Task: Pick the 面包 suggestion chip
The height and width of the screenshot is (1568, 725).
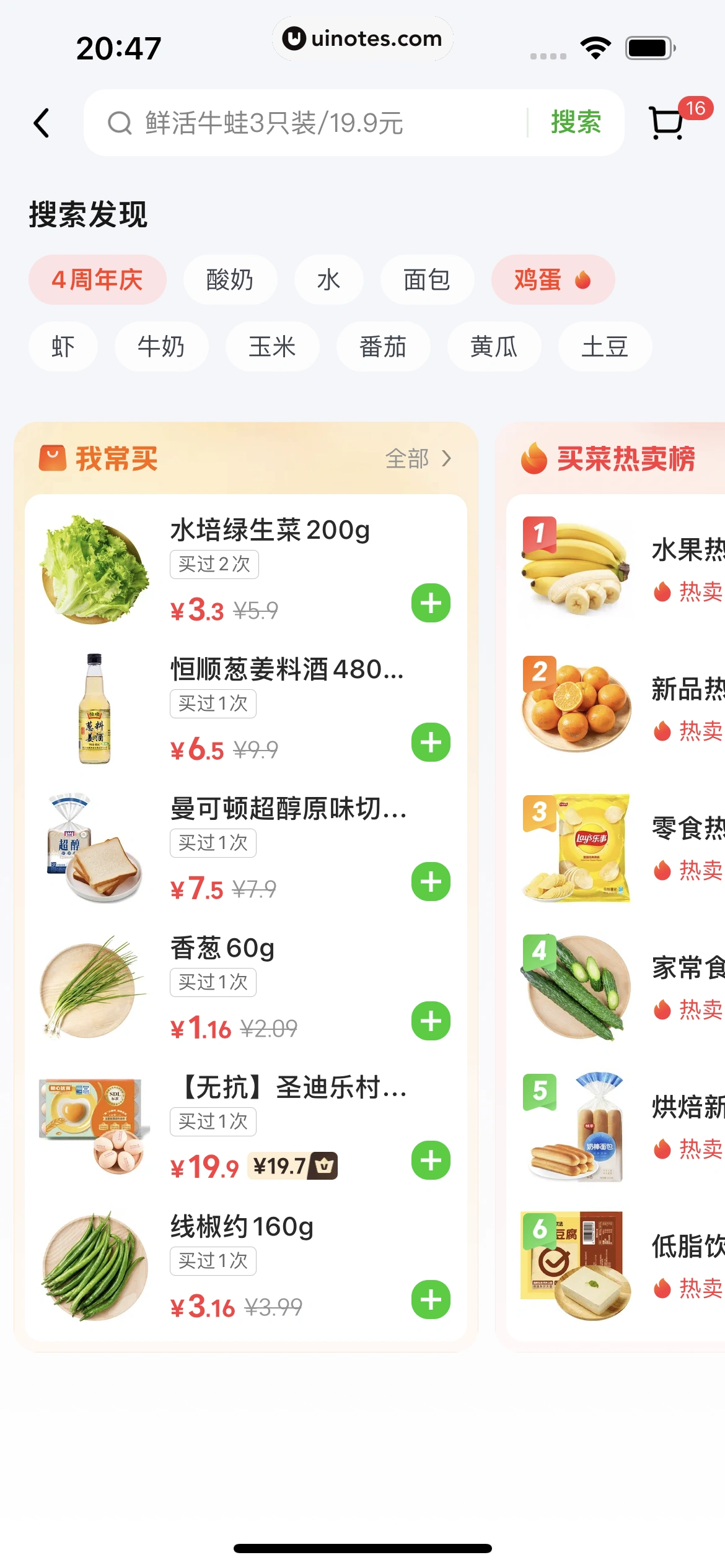Action: 427,280
